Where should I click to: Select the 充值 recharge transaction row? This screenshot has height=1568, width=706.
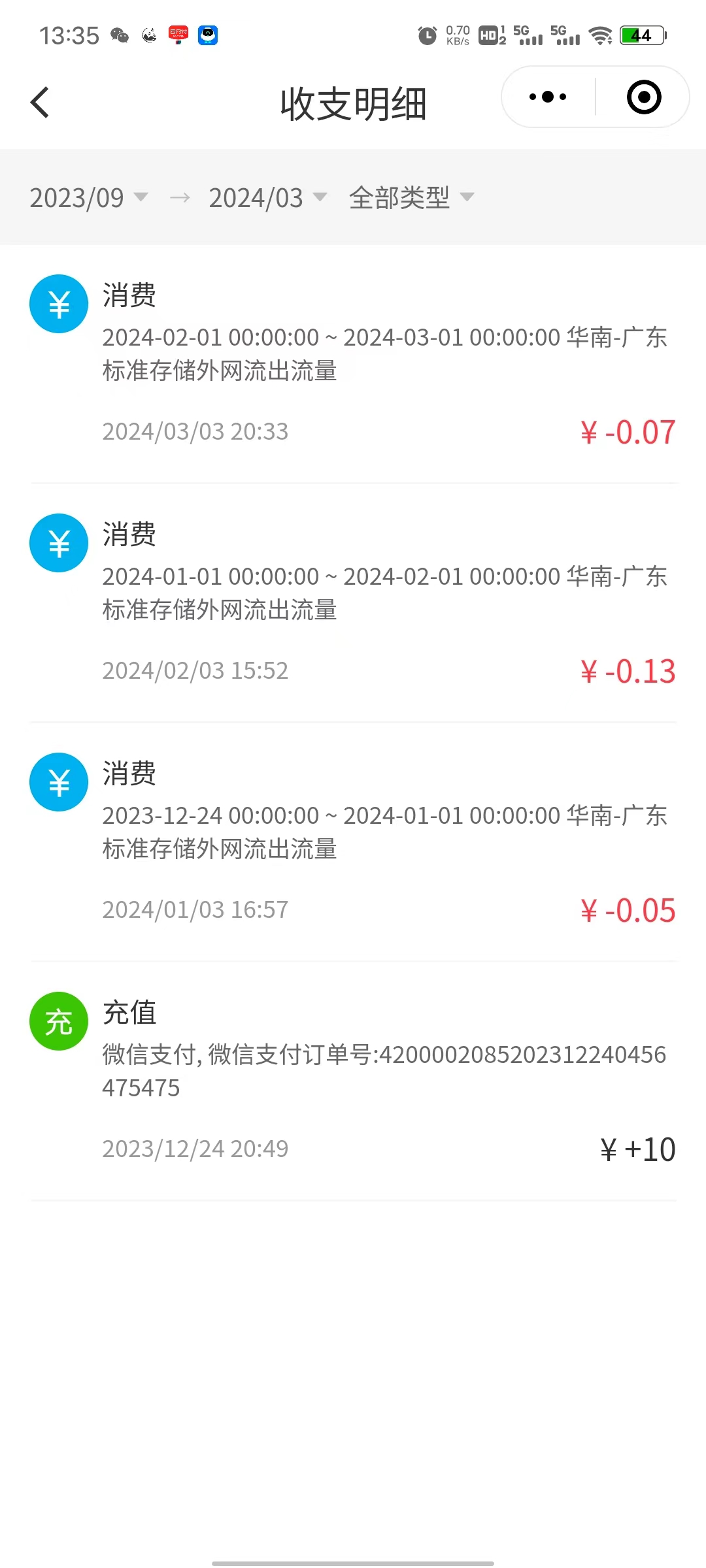[353, 1078]
